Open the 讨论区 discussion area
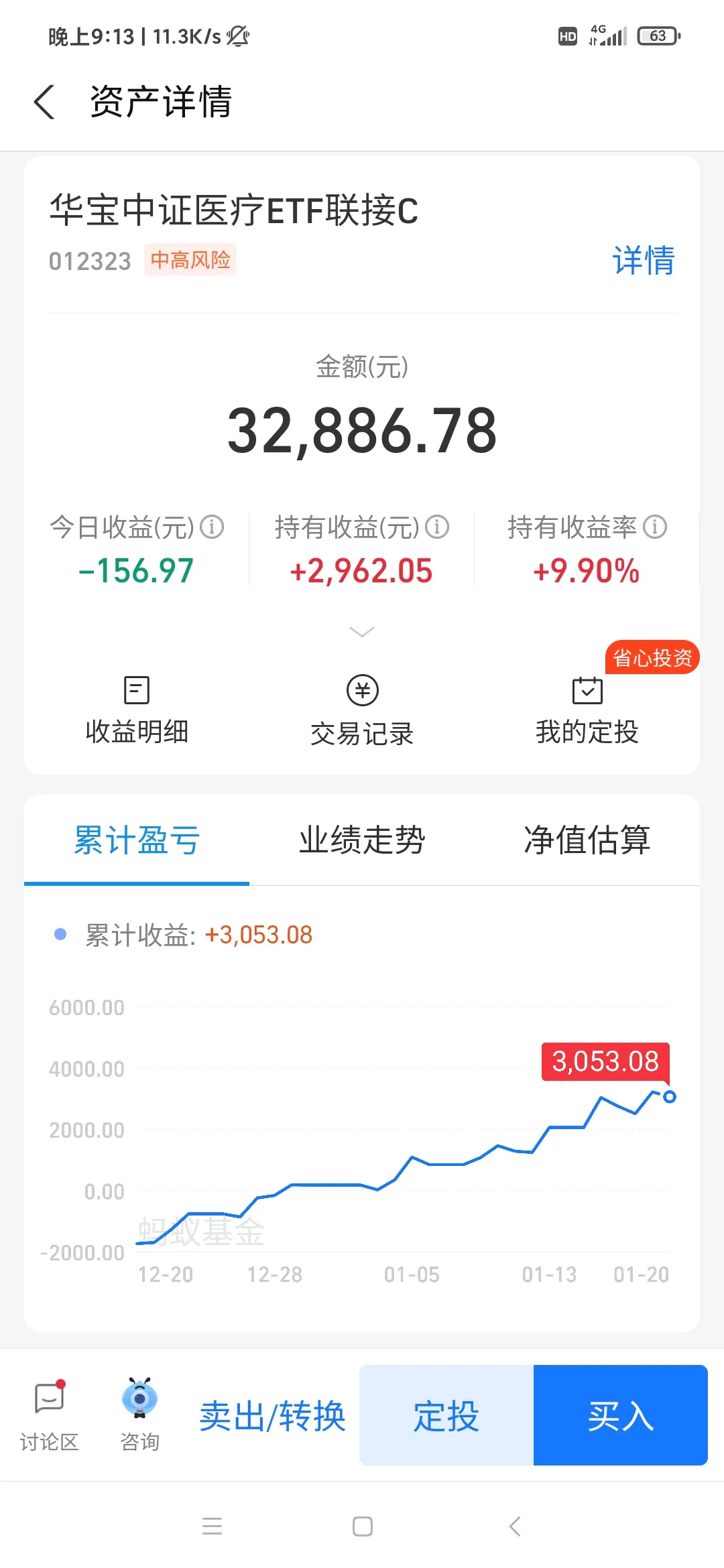The image size is (724, 1568). pos(49,1415)
